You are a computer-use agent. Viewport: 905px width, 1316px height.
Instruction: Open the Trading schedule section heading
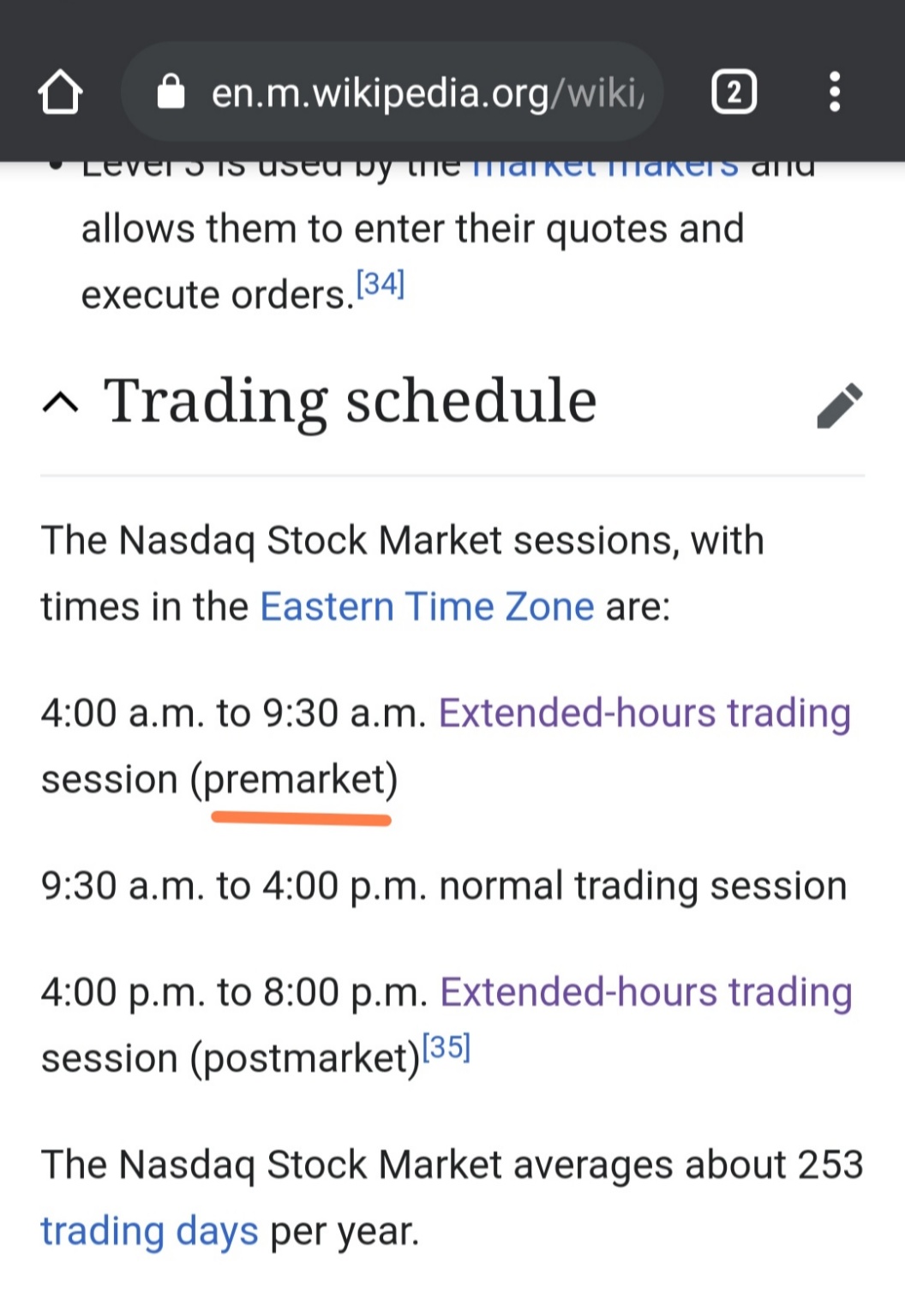click(x=350, y=399)
